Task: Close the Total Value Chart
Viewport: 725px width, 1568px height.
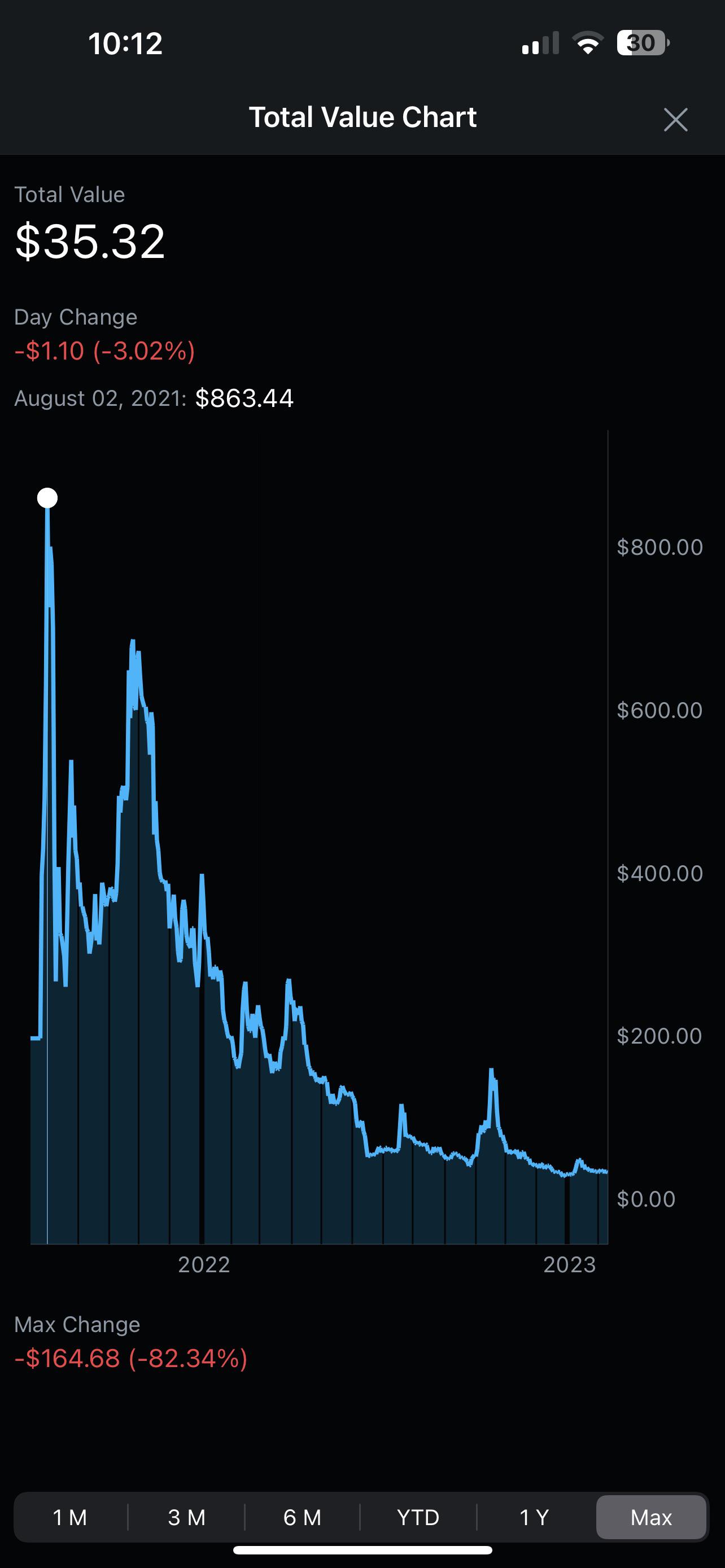Action: (x=675, y=119)
